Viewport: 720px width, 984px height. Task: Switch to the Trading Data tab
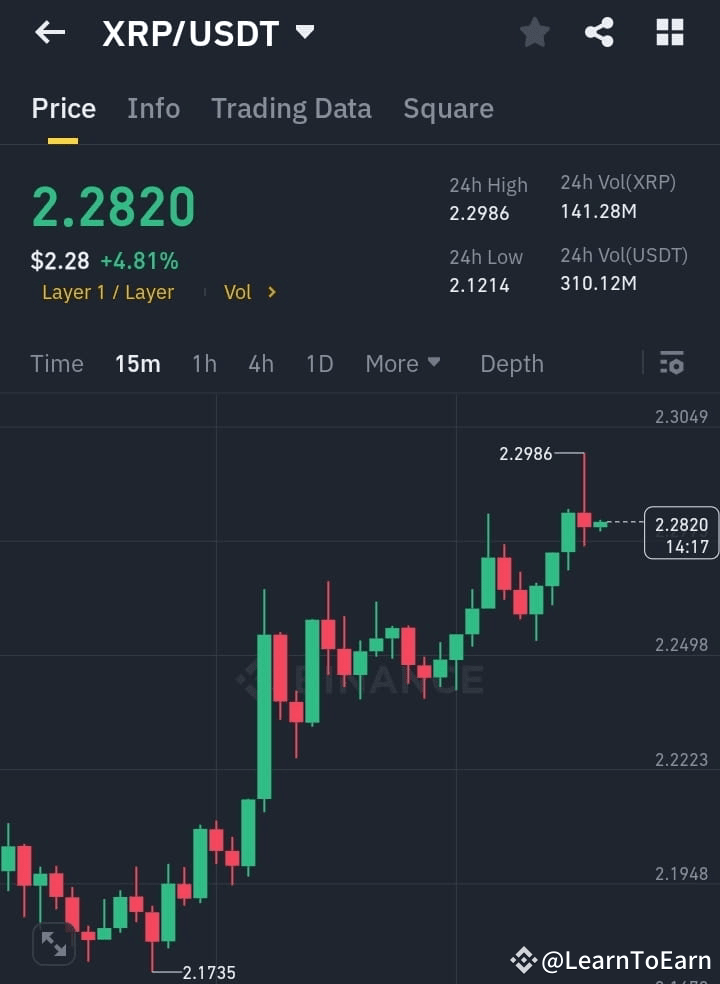click(291, 108)
